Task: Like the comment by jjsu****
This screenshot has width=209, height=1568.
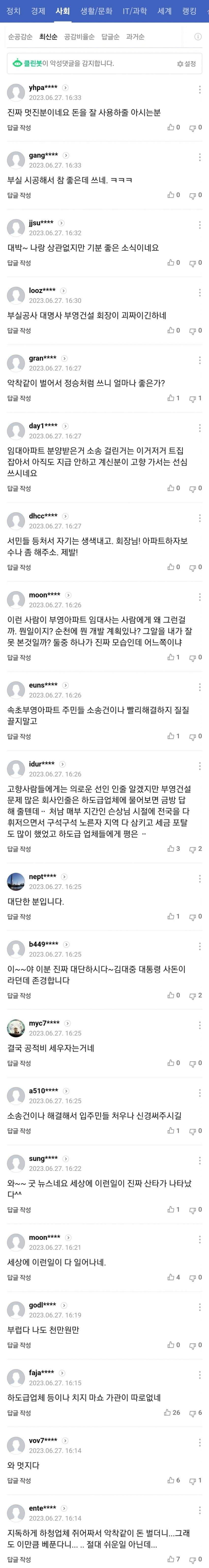Action: click(174, 263)
